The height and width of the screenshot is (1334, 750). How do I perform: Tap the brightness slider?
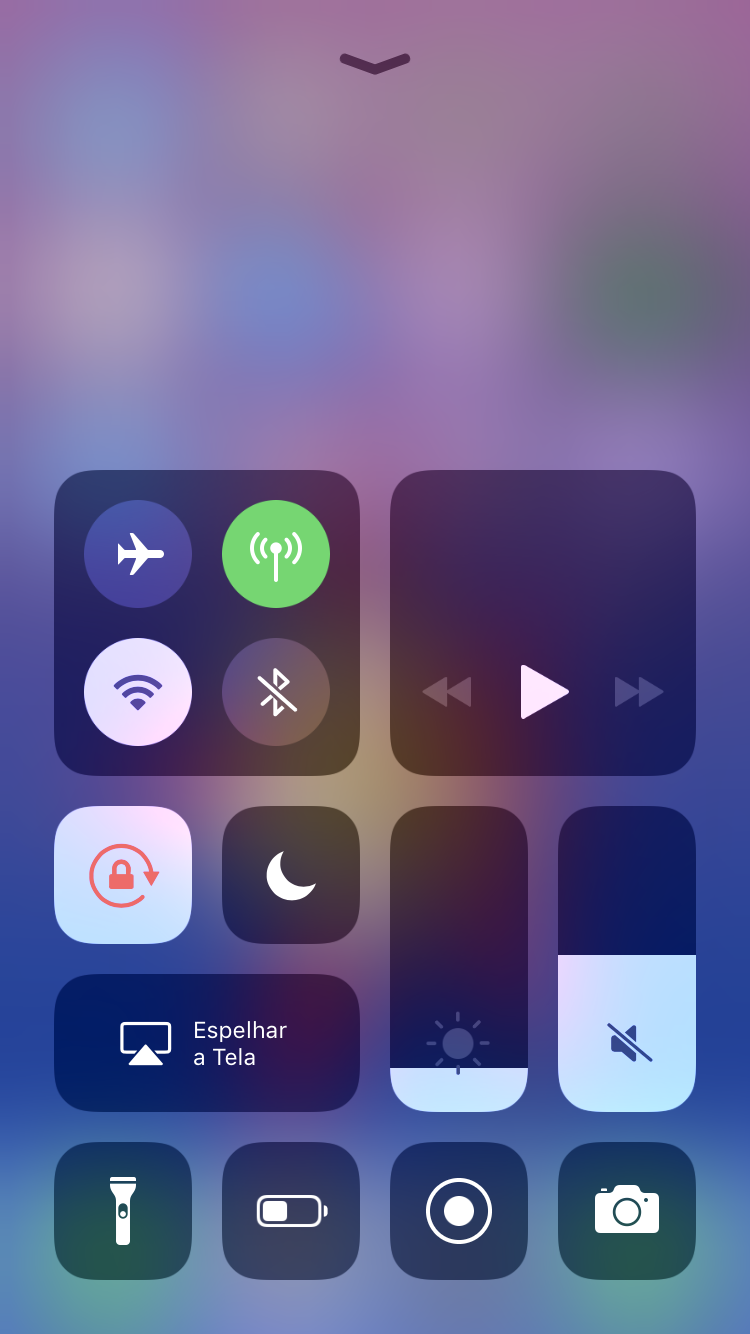coord(459,959)
